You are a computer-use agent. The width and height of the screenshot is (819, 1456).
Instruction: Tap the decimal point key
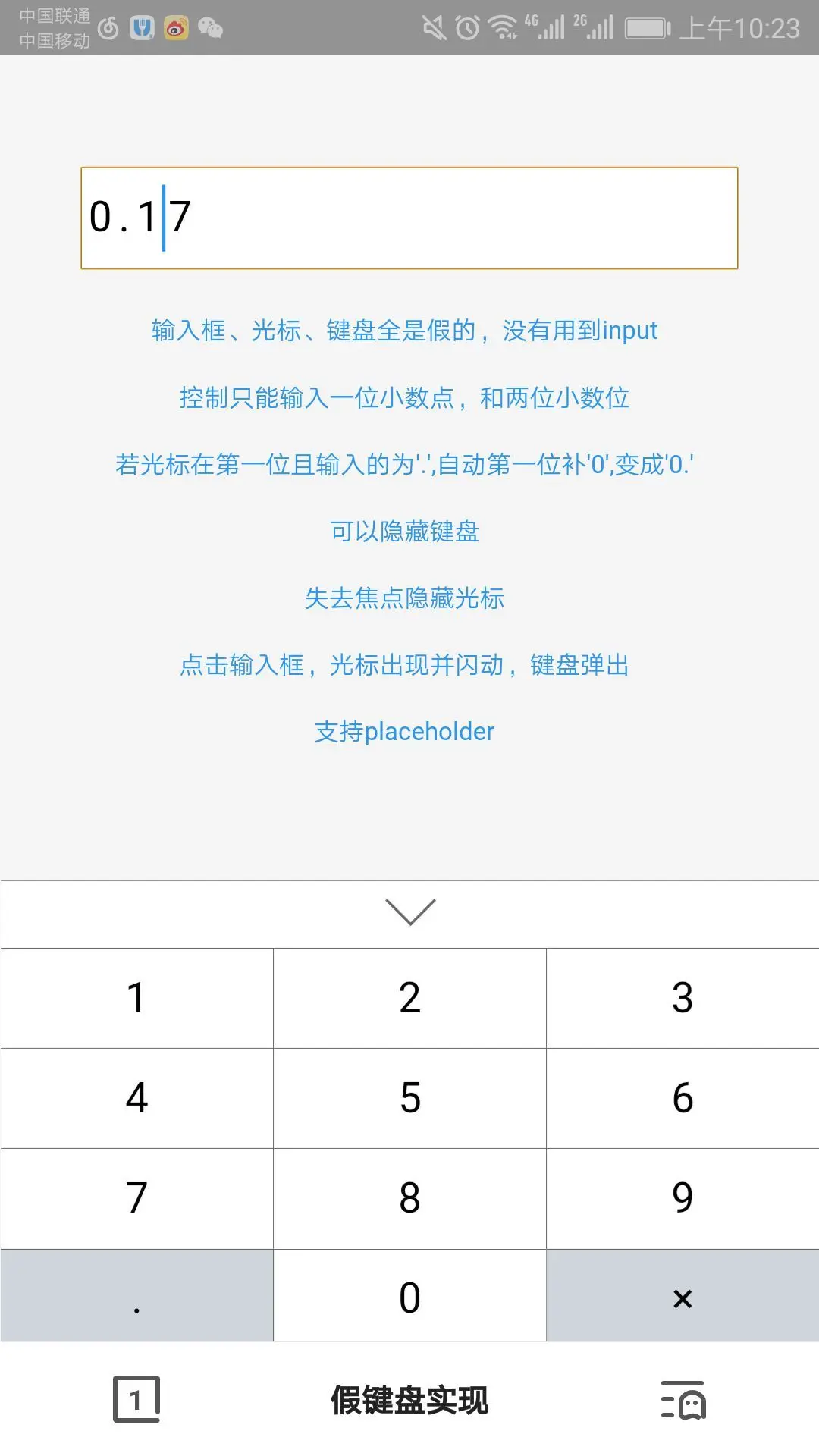(x=136, y=1297)
